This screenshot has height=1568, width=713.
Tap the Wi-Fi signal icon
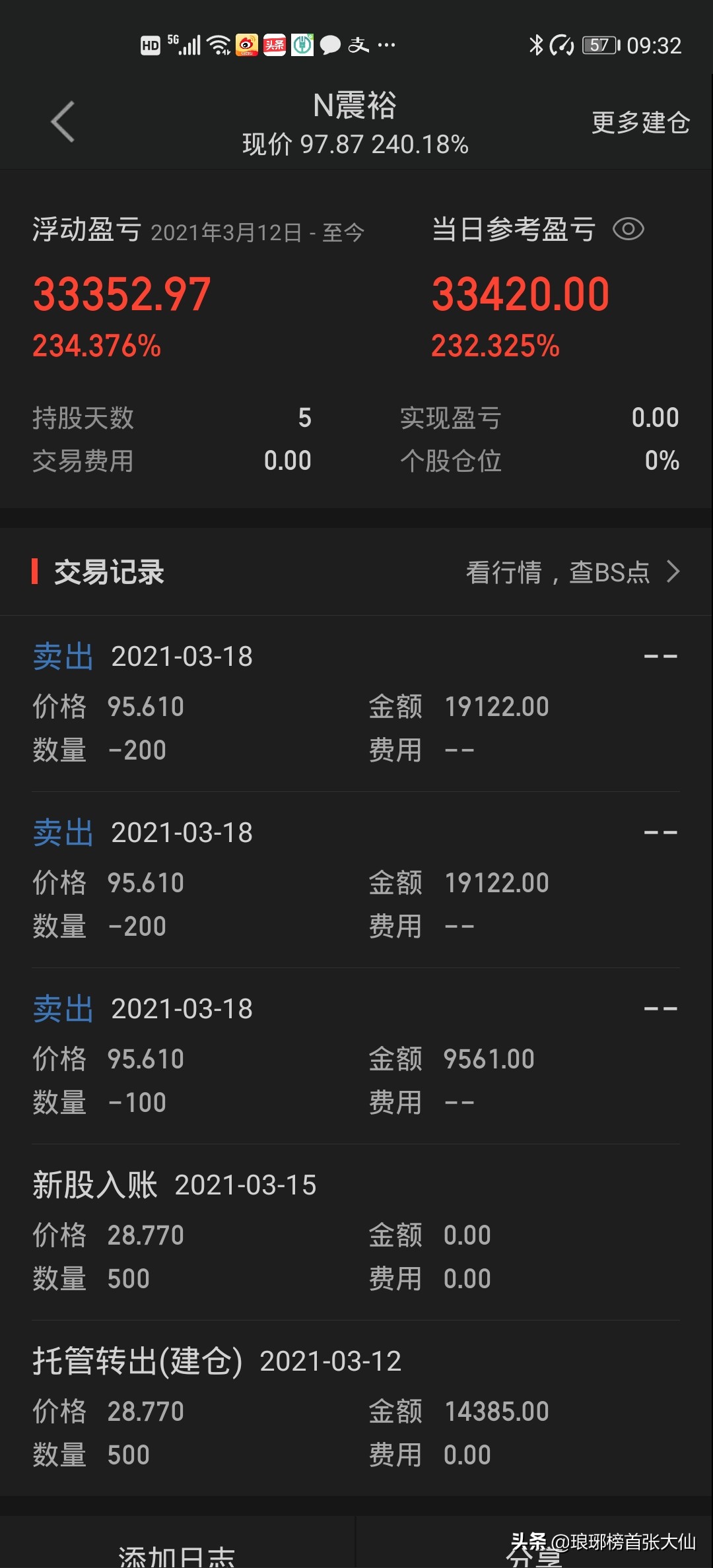(x=220, y=44)
